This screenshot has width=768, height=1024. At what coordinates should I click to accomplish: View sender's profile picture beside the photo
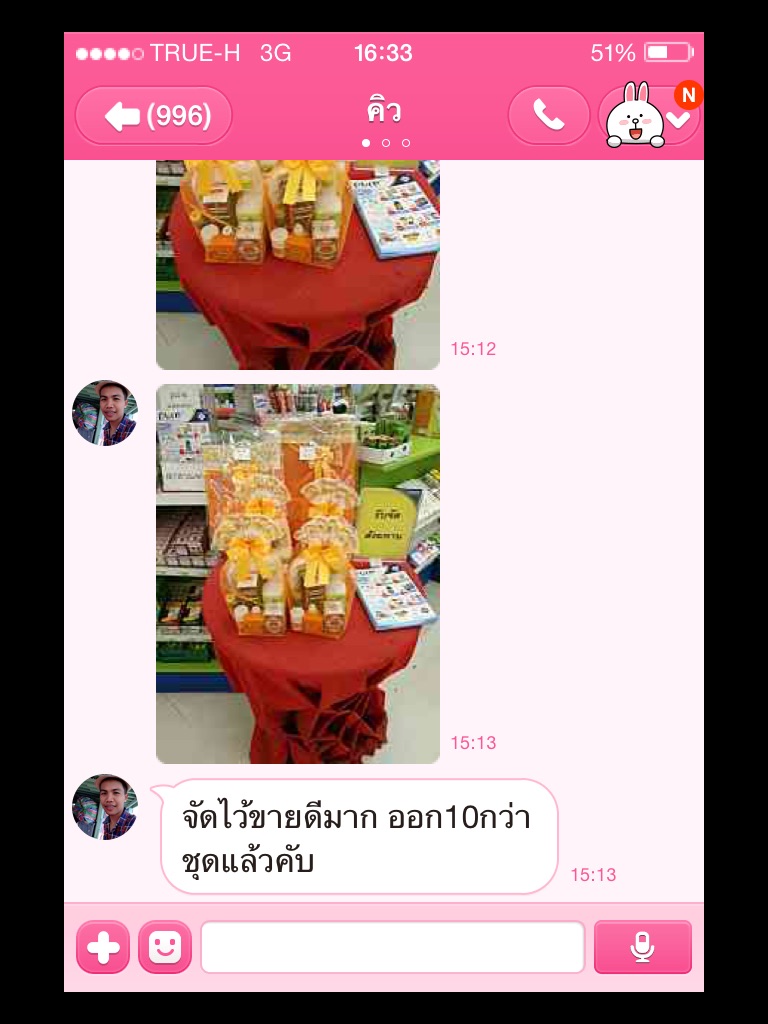(x=104, y=413)
